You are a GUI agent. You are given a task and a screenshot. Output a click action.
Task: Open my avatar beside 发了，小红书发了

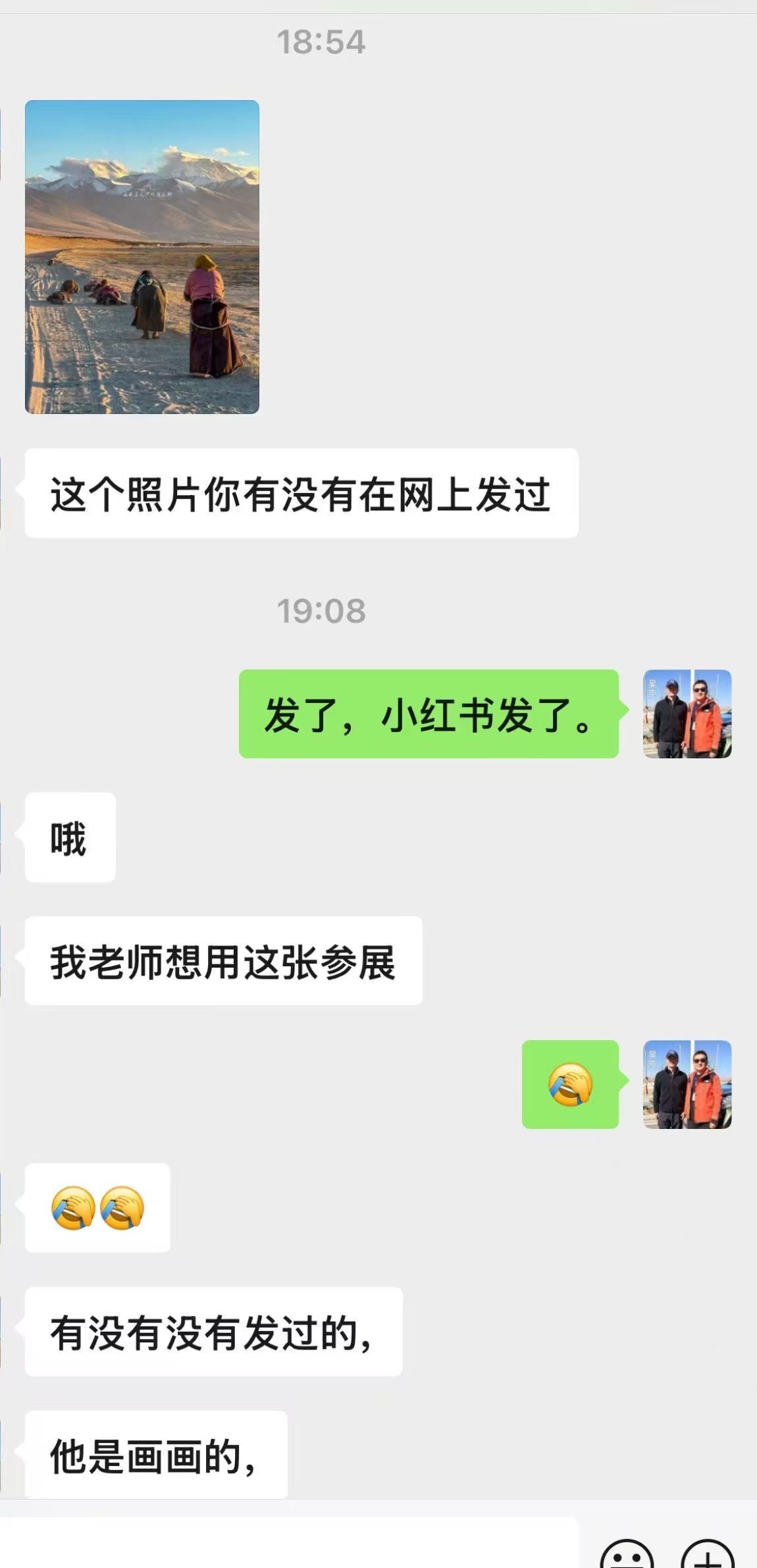pyautogui.click(x=687, y=714)
